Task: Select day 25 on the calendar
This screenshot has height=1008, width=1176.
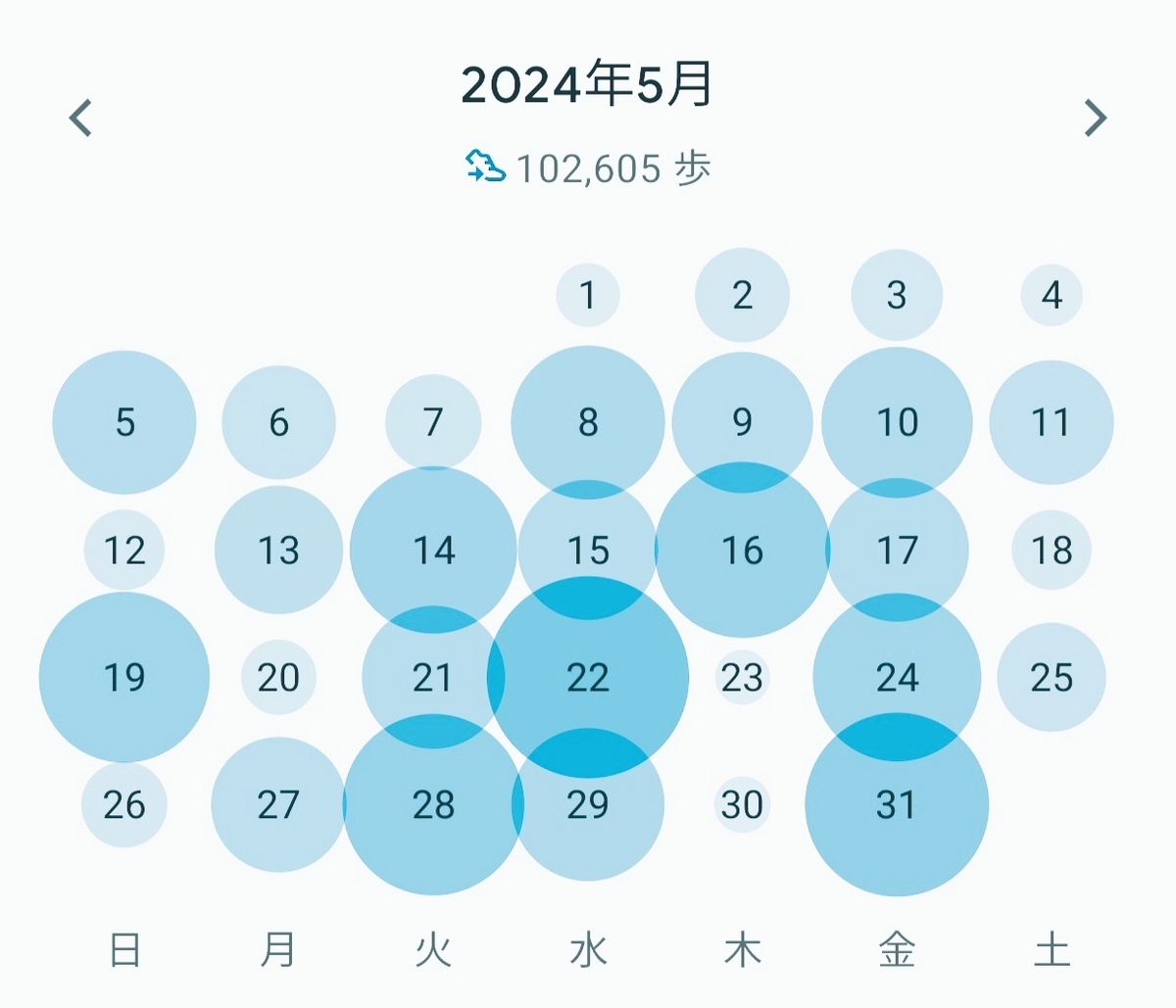Action: [1052, 678]
